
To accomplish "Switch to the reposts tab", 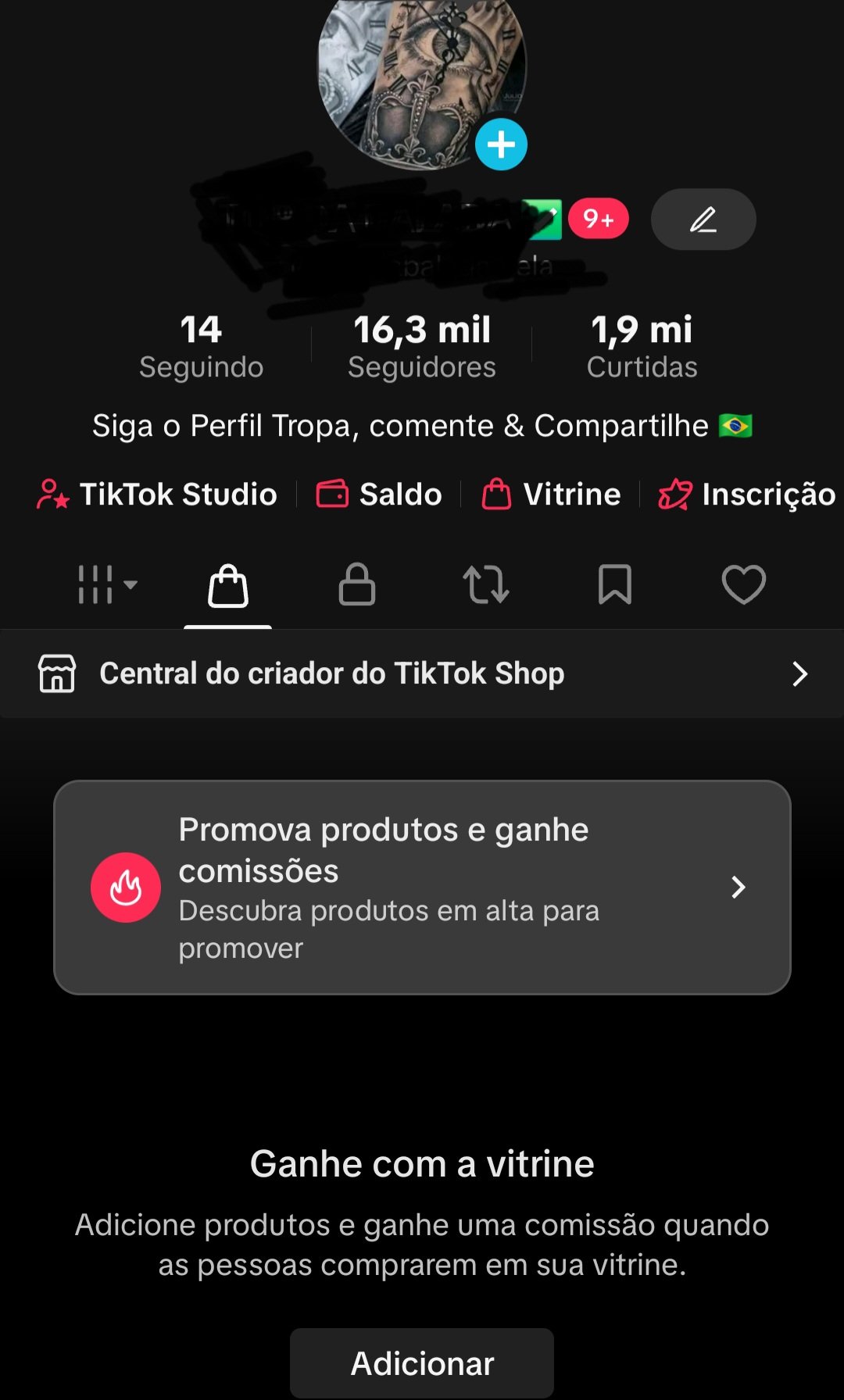I will tap(486, 584).
